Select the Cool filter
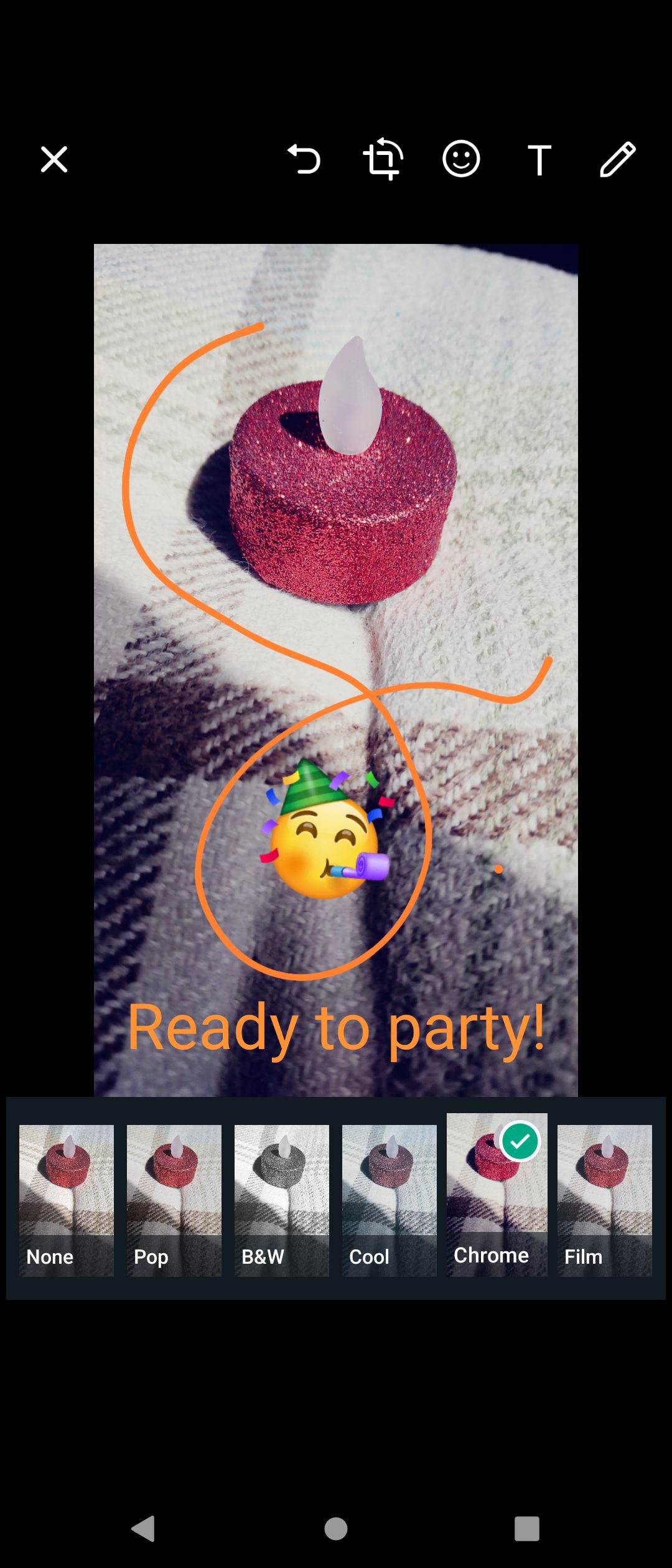This screenshot has width=672, height=1568. (390, 1200)
